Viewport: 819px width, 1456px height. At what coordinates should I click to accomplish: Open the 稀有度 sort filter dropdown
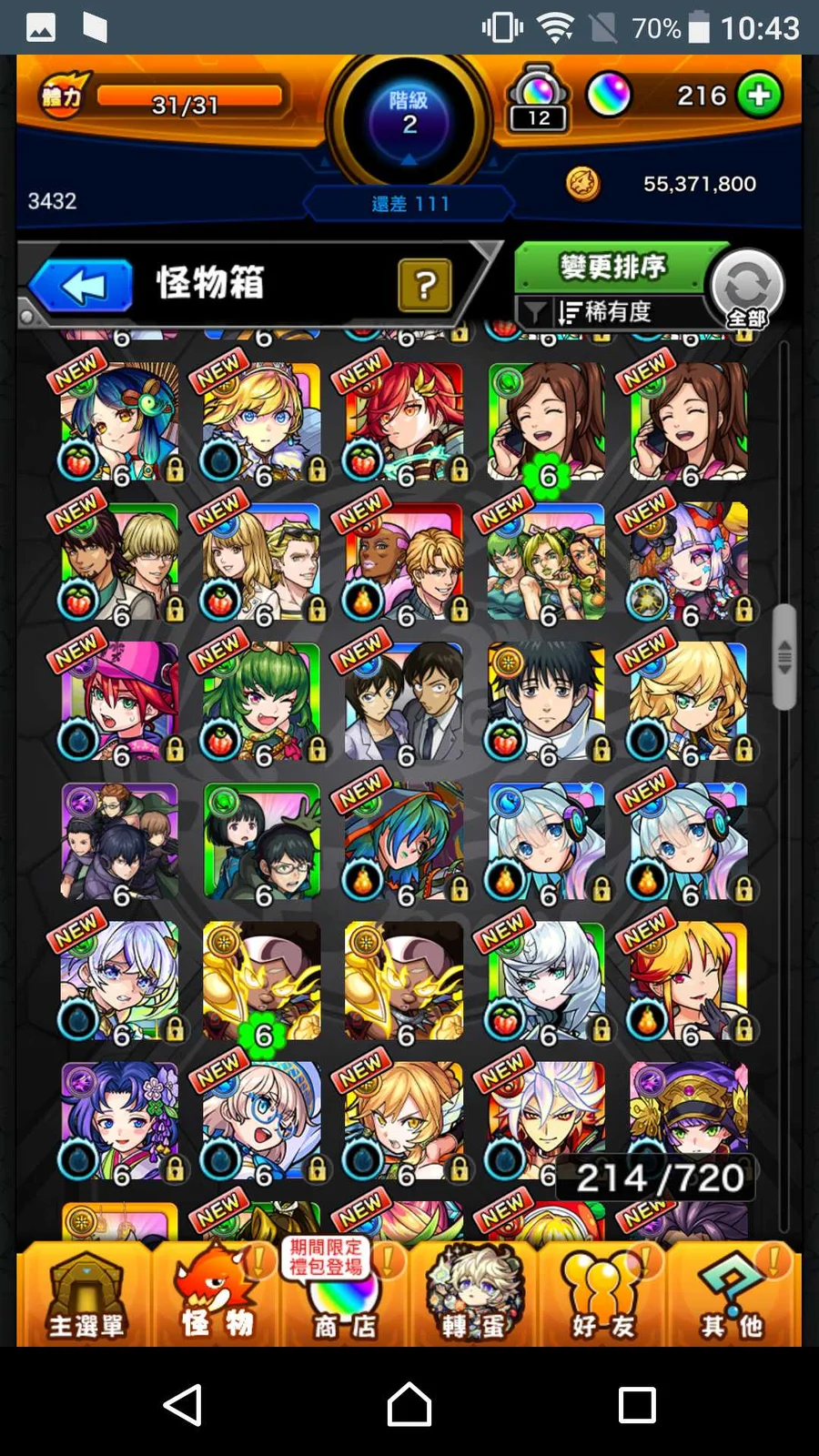(607, 312)
